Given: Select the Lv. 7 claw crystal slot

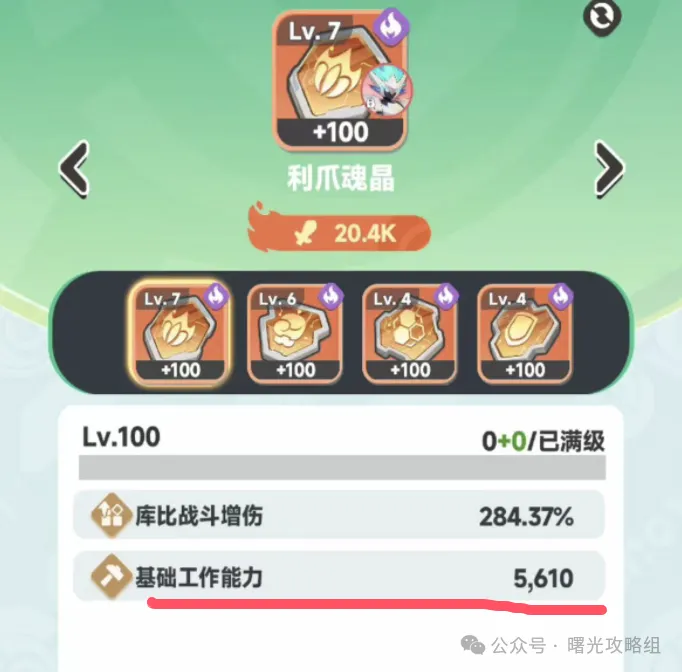Looking at the screenshot, I should (180, 334).
